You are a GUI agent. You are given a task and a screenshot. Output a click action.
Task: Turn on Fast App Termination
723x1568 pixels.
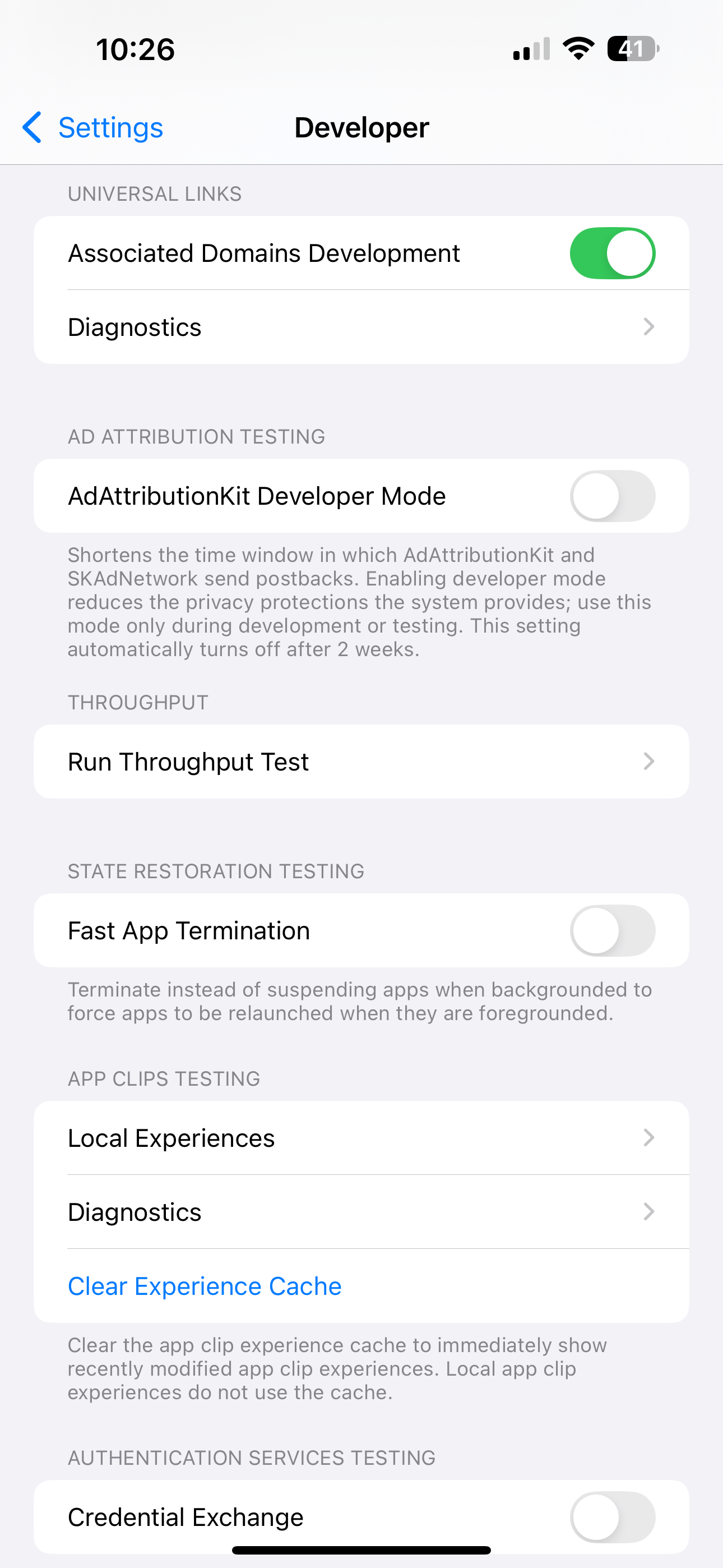click(611, 931)
